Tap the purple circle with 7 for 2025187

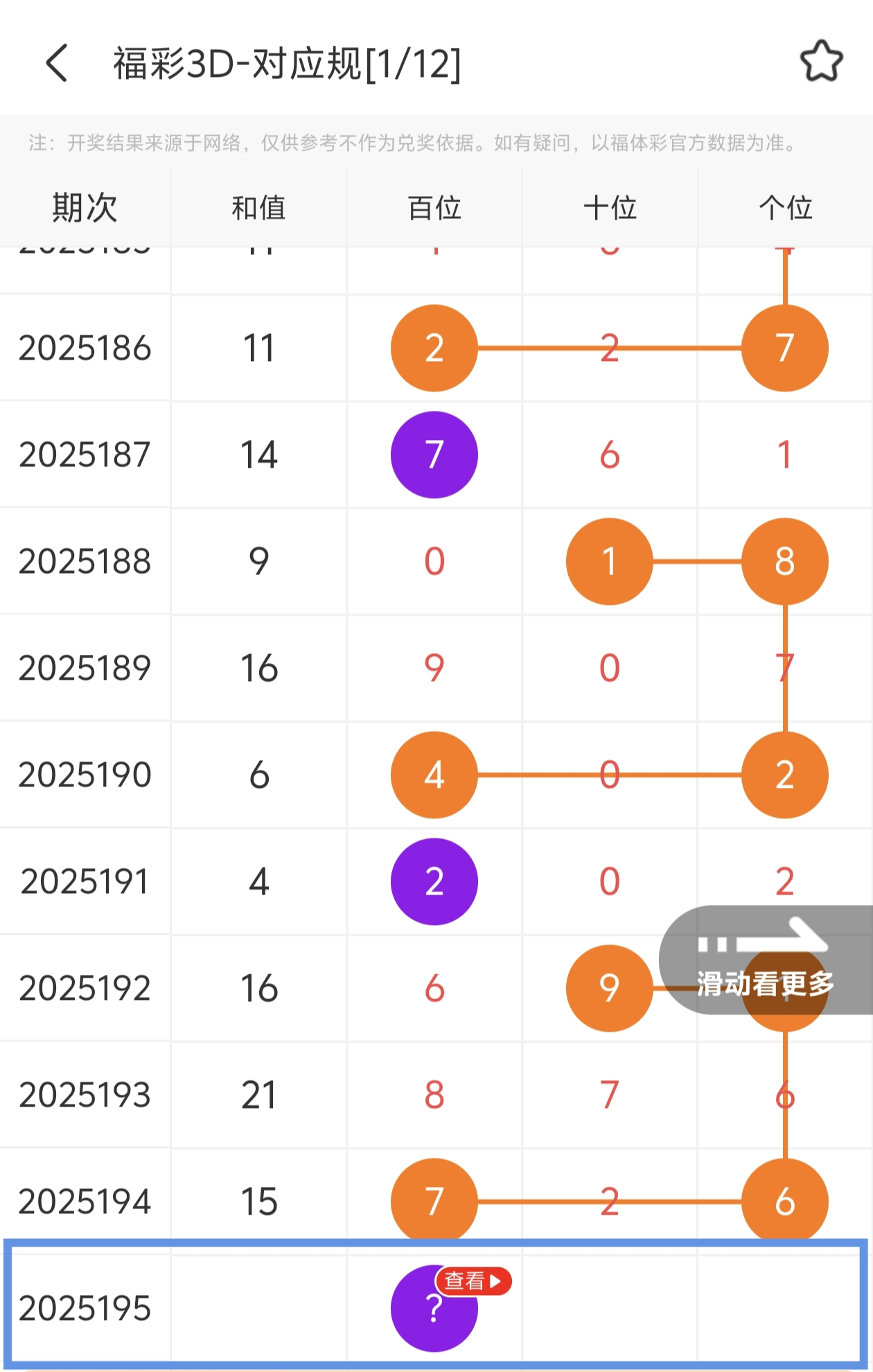(433, 455)
